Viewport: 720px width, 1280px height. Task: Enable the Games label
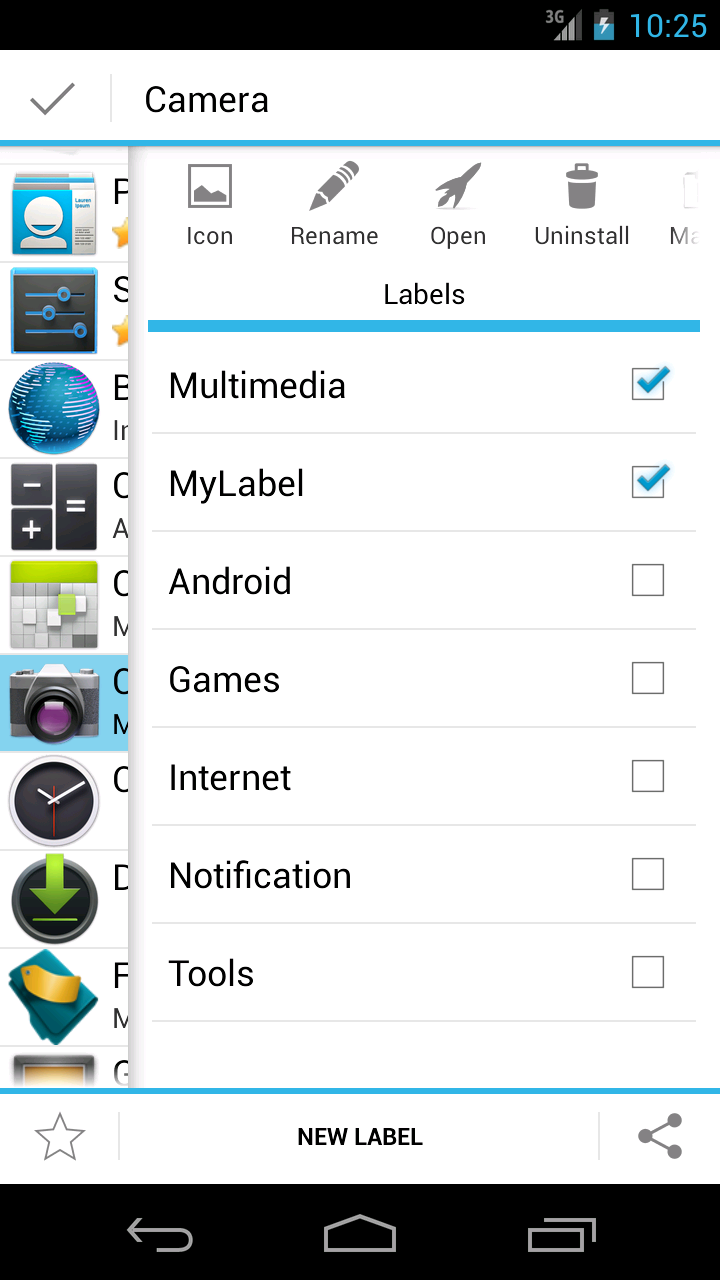click(648, 678)
